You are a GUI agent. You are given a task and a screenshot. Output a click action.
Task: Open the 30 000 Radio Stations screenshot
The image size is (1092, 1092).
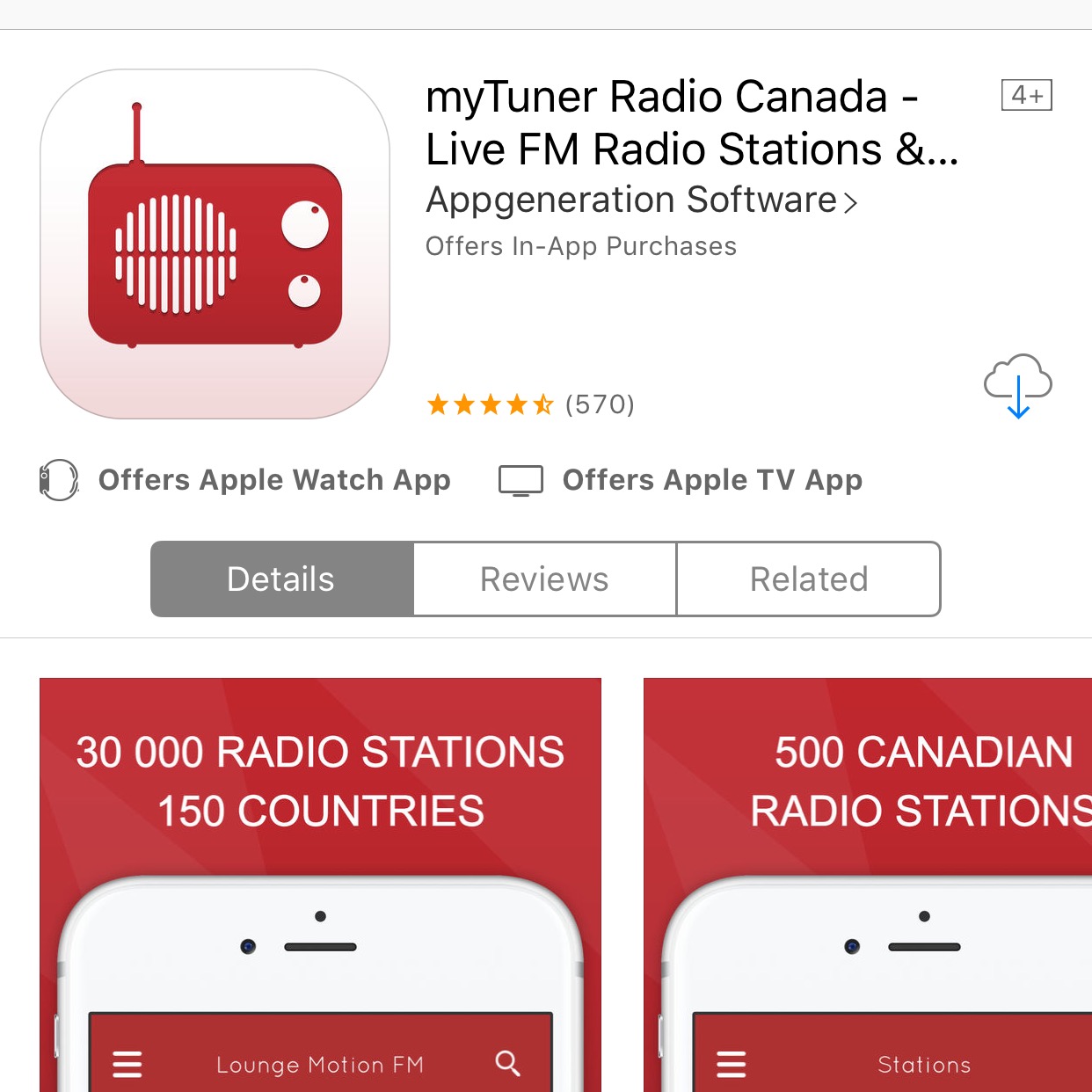(320, 884)
